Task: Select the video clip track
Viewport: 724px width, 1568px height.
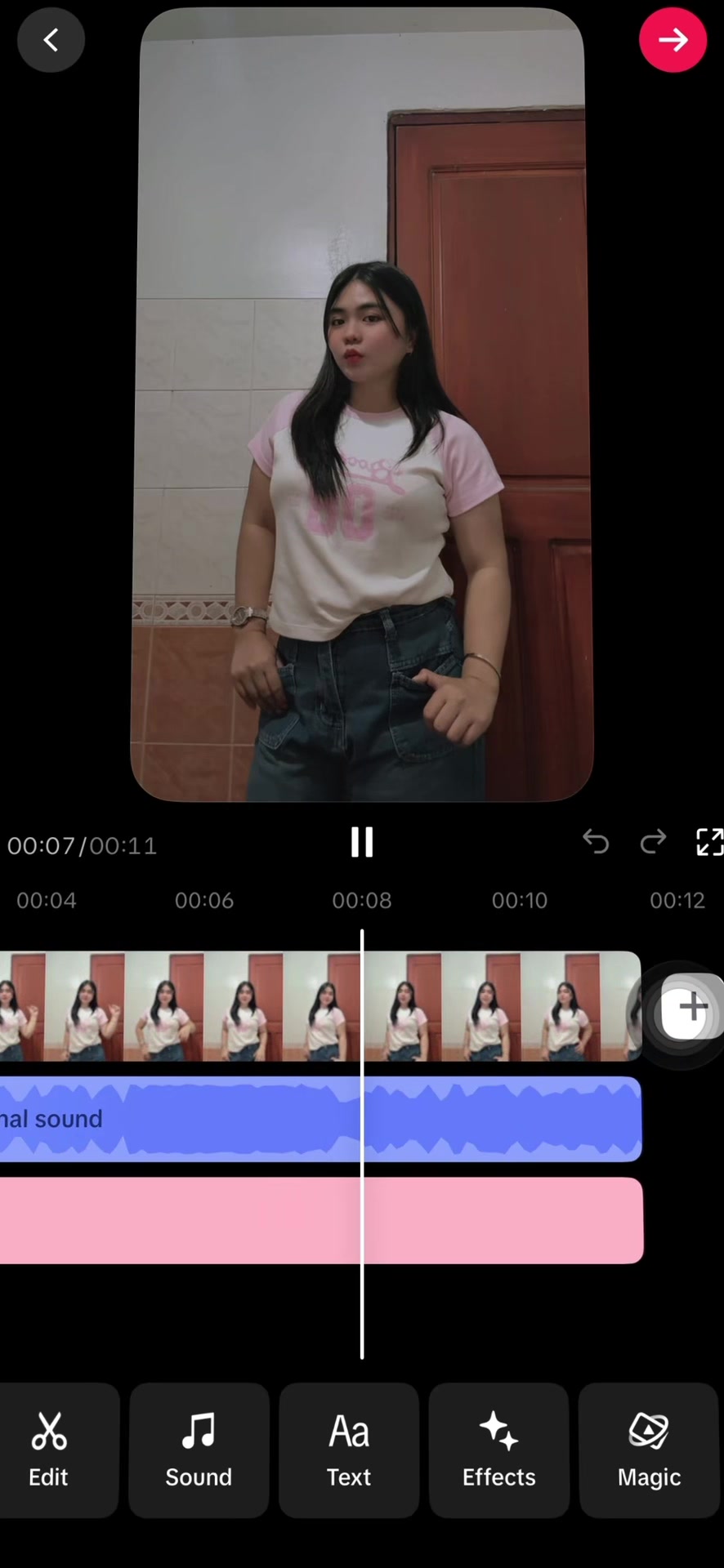Action: [320, 1006]
